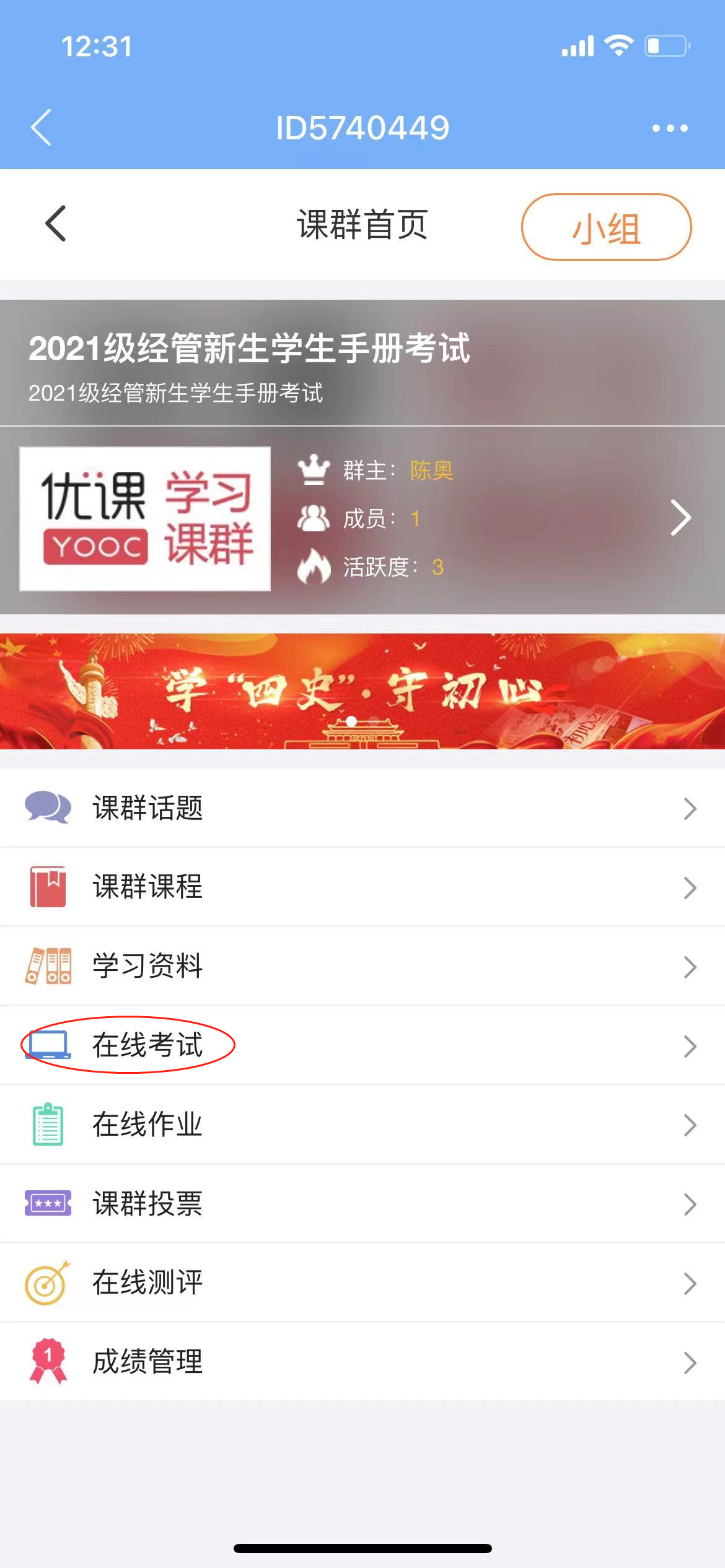View group details via the chevron beside 群主
This screenshot has width=725, height=1568.
click(680, 518)
